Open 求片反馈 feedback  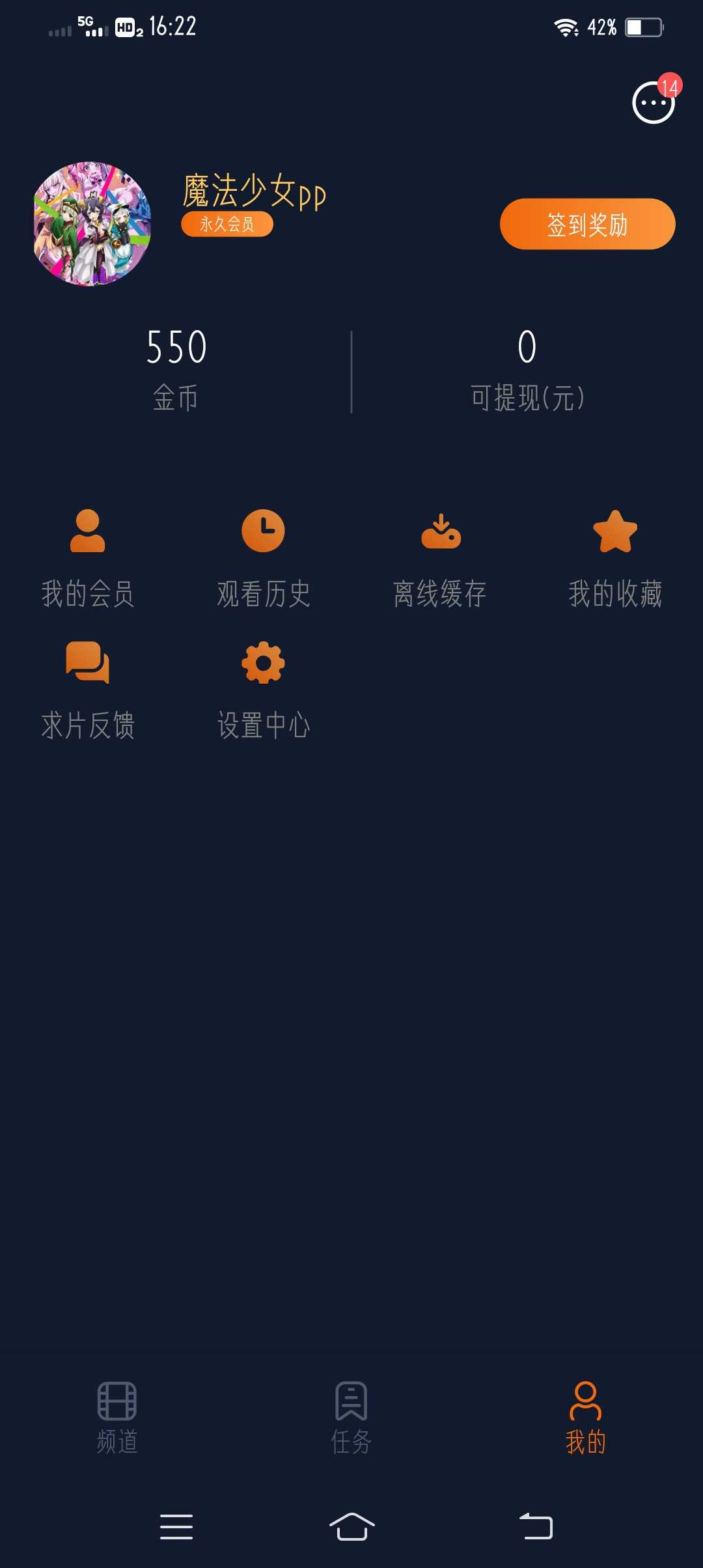pyautogui.click(x=88, y=690)
